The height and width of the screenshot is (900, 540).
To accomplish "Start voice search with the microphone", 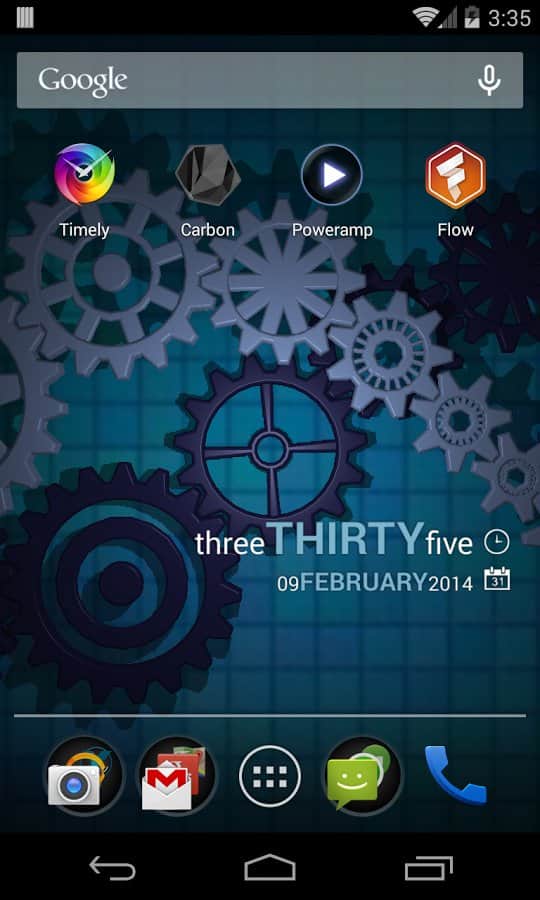I will (489, 80).
